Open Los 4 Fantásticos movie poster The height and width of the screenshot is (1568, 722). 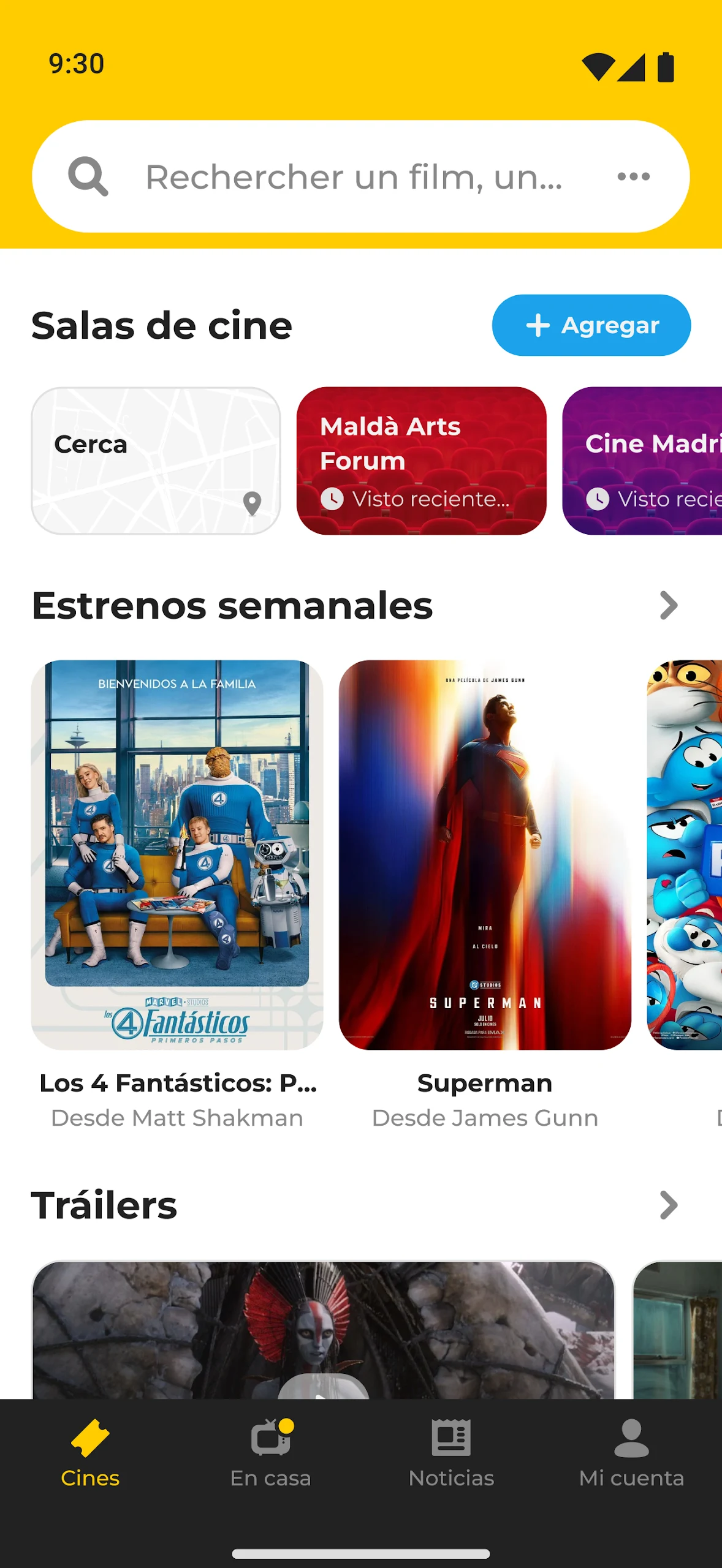(x=177, y=854)
